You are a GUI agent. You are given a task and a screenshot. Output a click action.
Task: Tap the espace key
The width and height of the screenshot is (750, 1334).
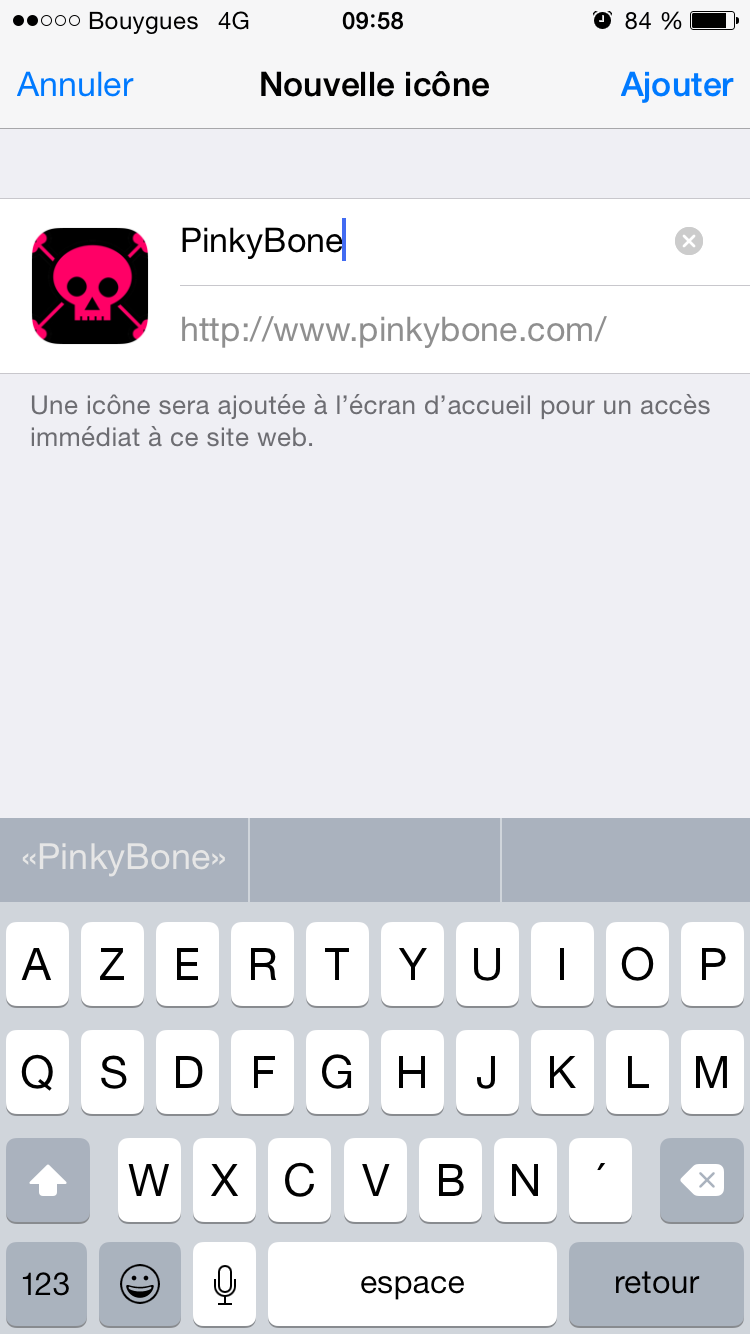click(412, 1283)
